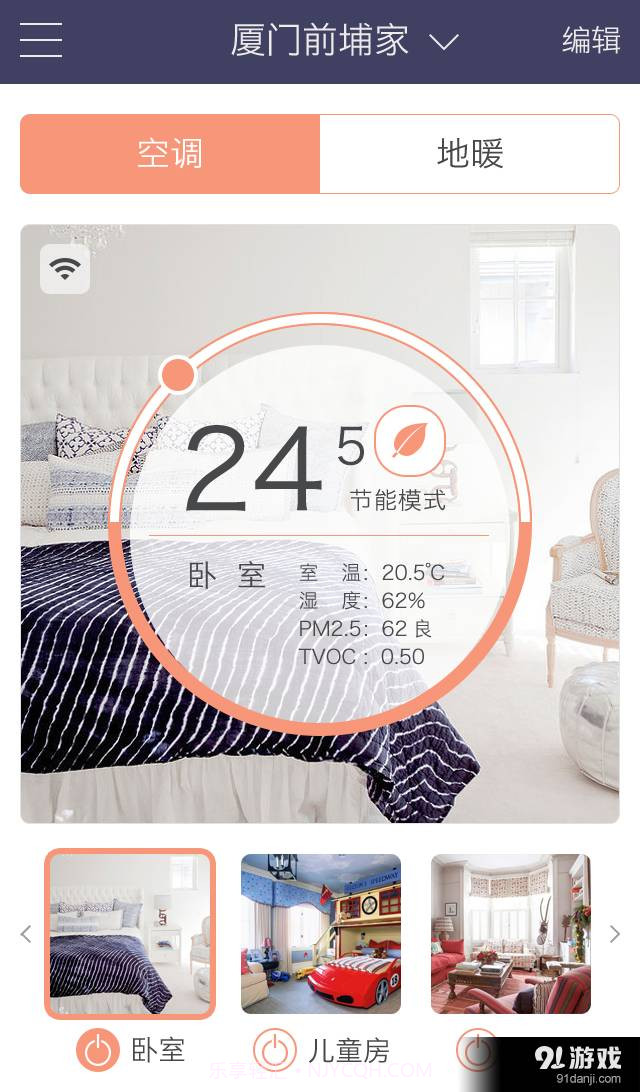The height and width of the screenshot is (1092, 640).
Task: Toggle power for 卧室
Action: coord(98,1050)
